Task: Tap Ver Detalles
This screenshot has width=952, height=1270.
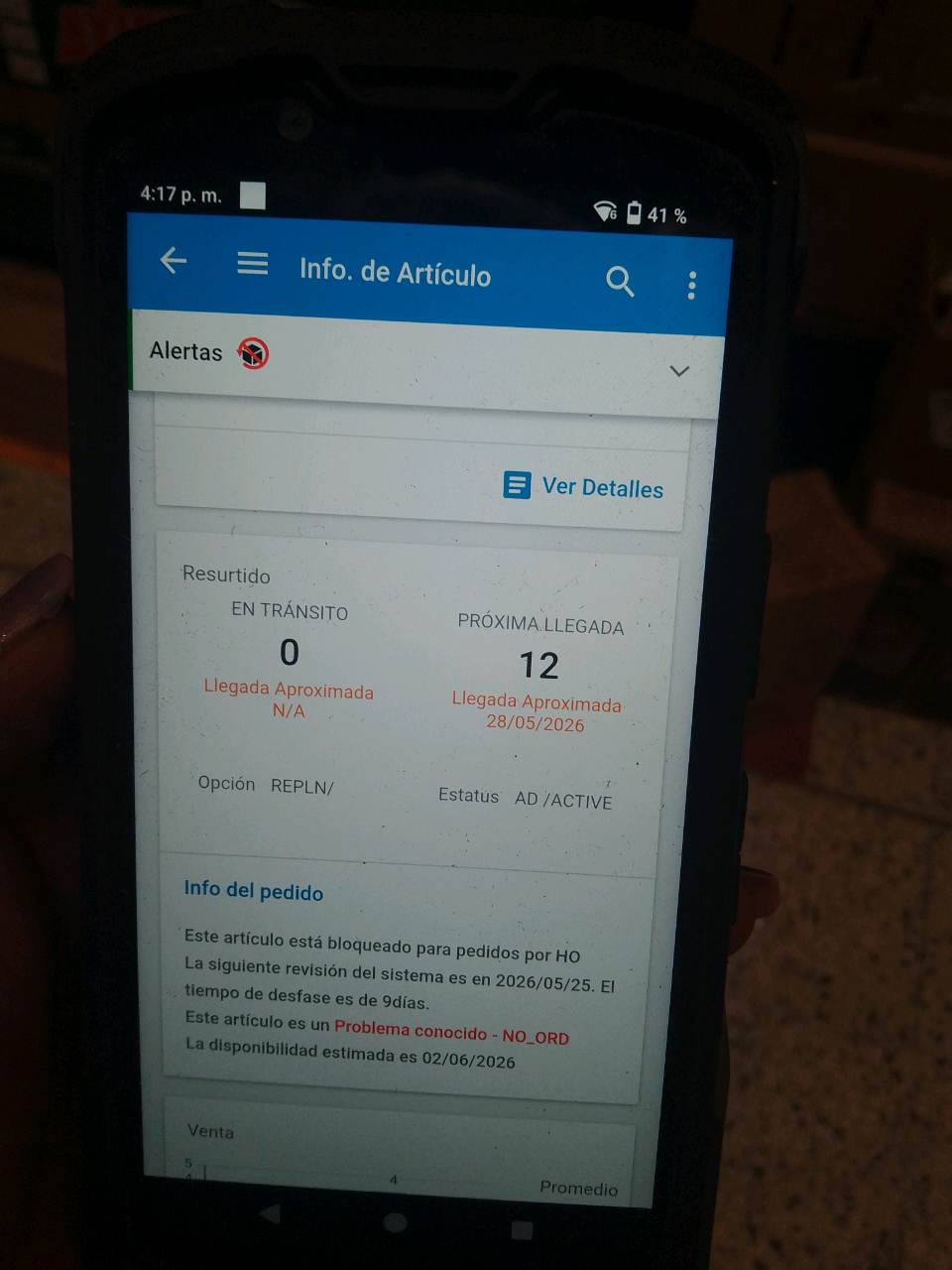Action: (583, 486)
